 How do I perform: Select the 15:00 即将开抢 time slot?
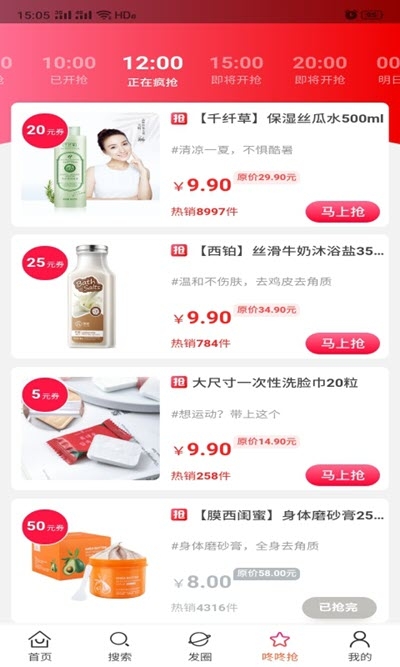point(237,70)
